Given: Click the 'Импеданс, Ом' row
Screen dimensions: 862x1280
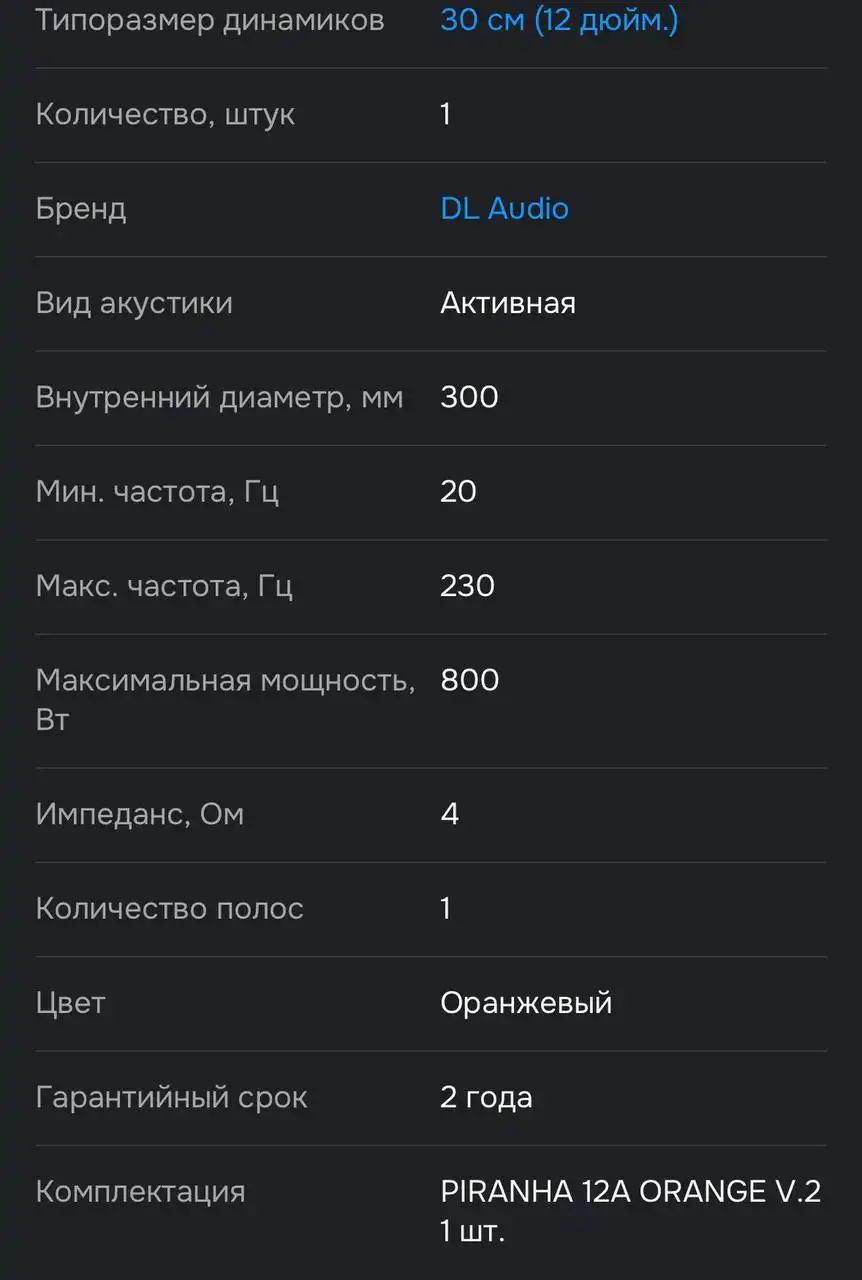Looking at the screenshot, I should pyautogui.click(x=139, y=813).
